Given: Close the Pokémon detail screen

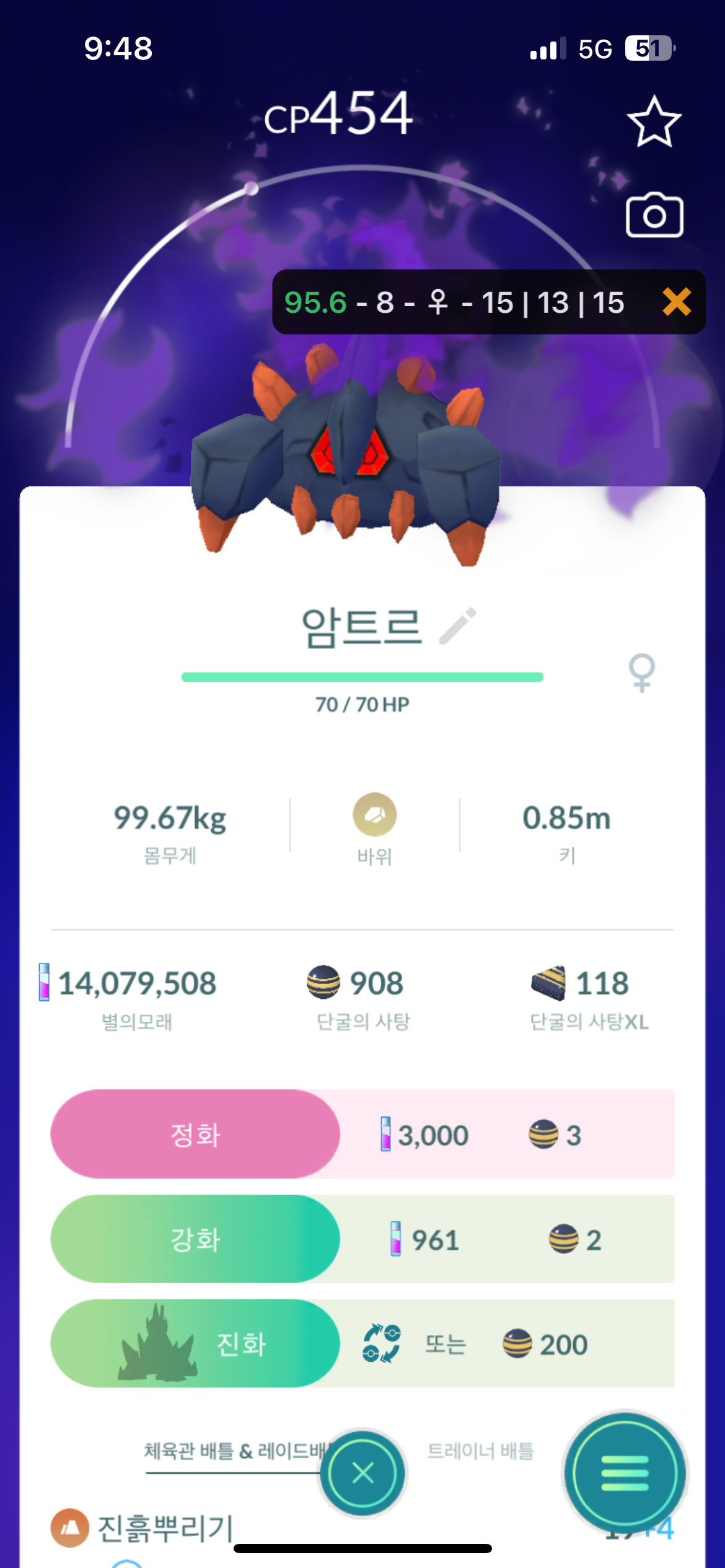Looking at the screenshot, I should (x=362, y=1473).
